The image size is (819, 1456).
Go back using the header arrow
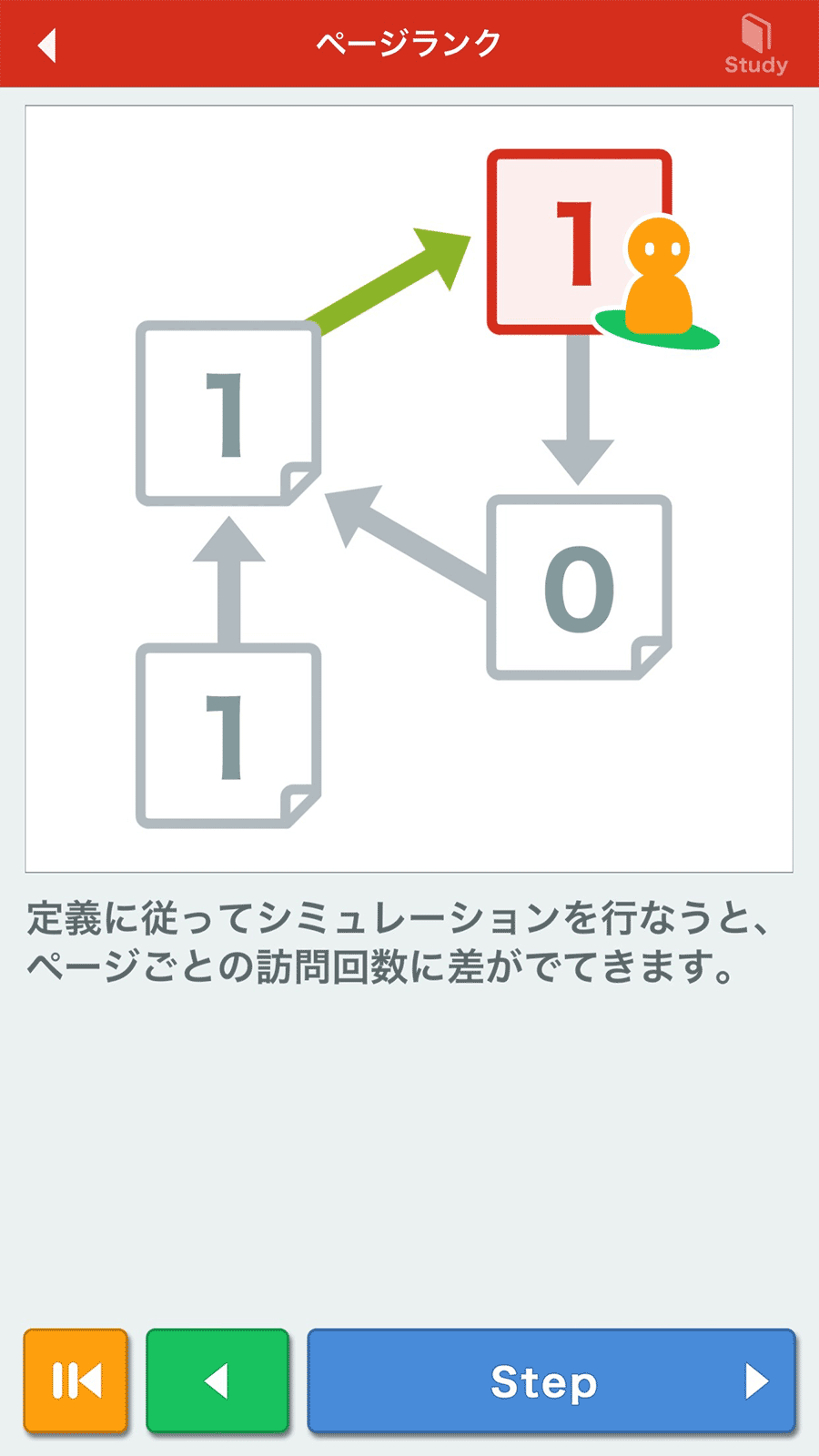coord(47,45)
